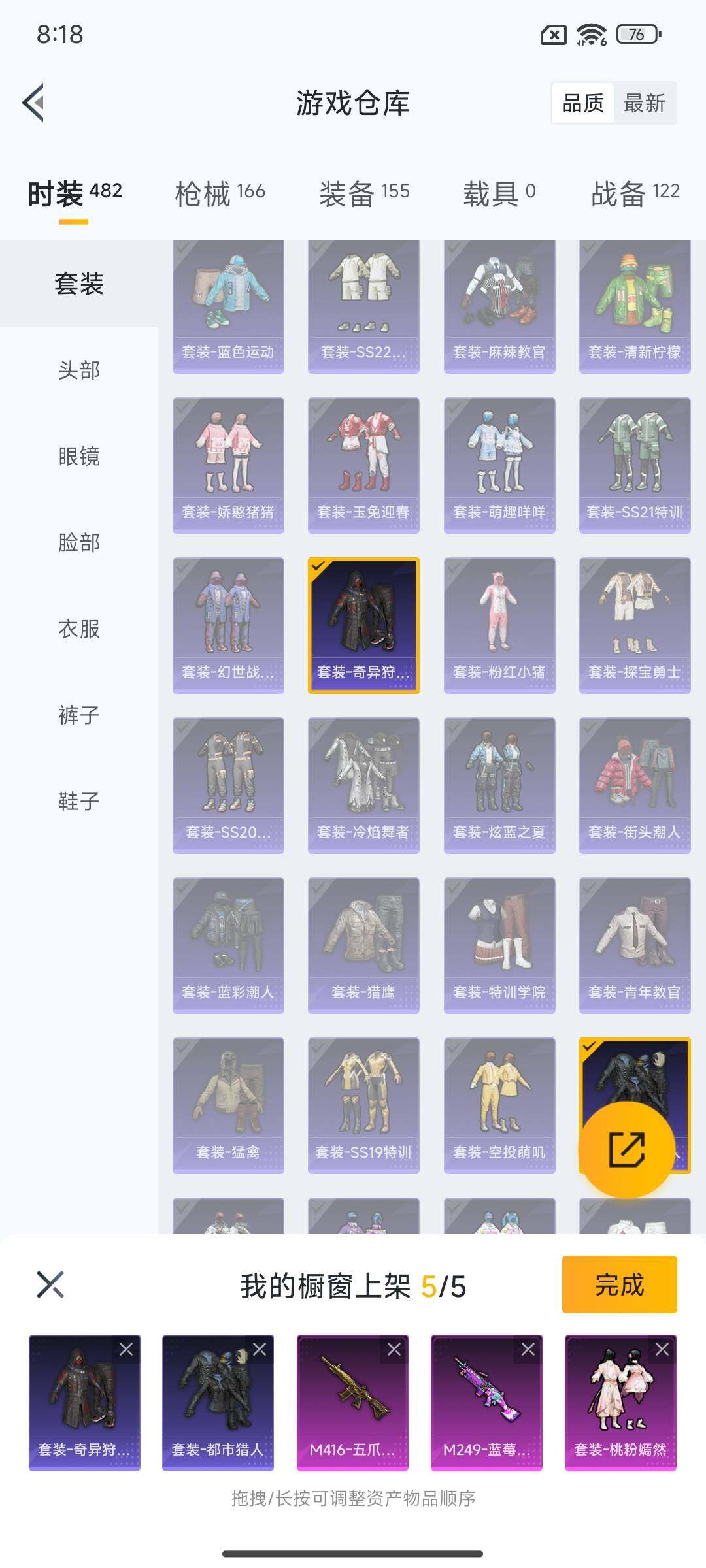Select the 套装-青年教官 item
The width and height of the screenshot is (706, 1568).
point(635,945)
